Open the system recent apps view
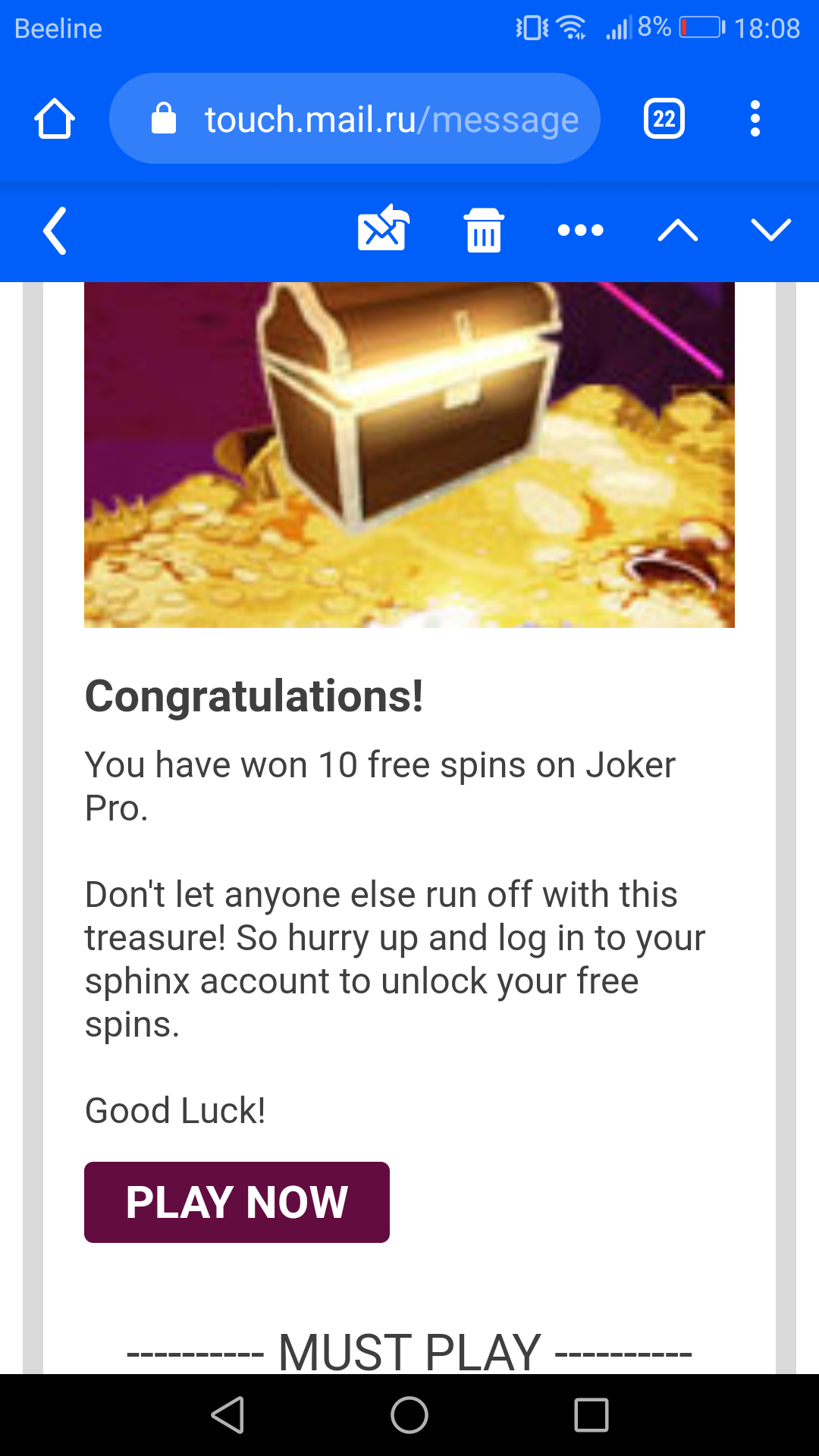The height and width of the screenshot is (1456, 819). 591,1415
